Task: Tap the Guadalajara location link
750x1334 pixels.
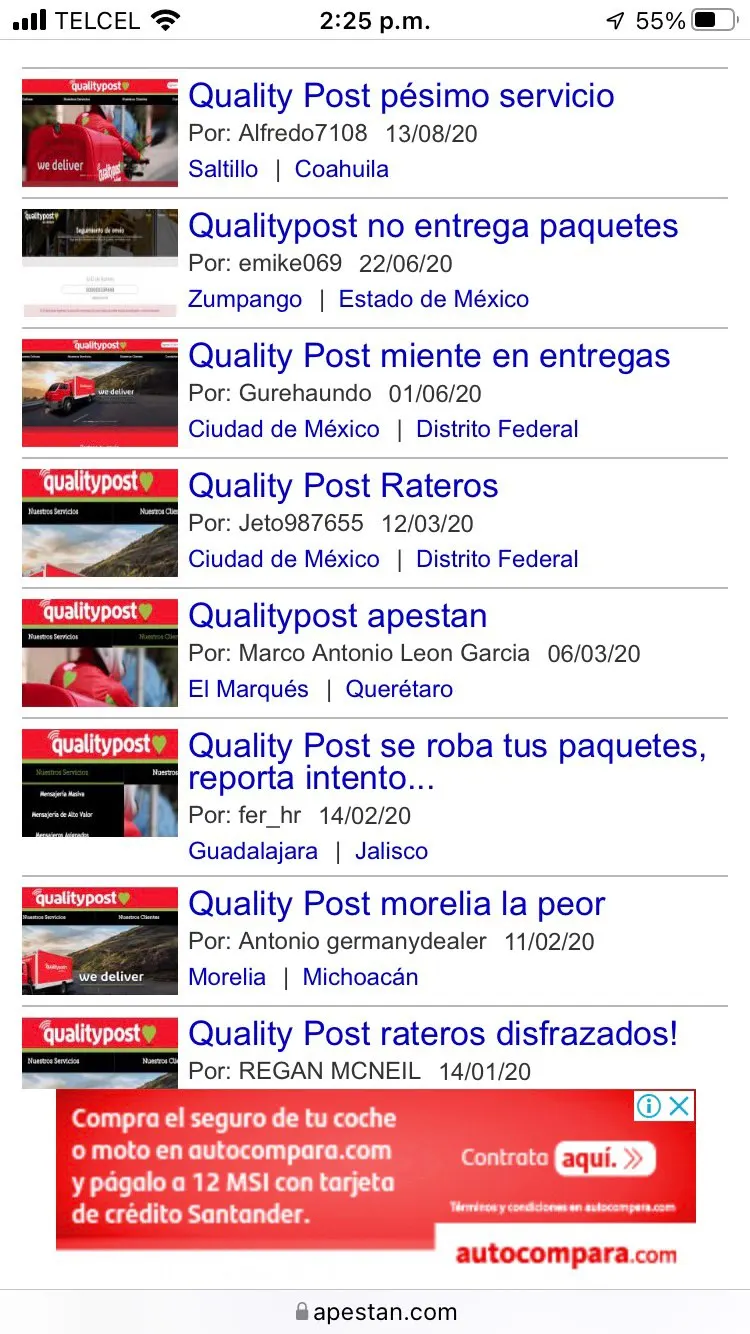Action: [x=253, y=851]
